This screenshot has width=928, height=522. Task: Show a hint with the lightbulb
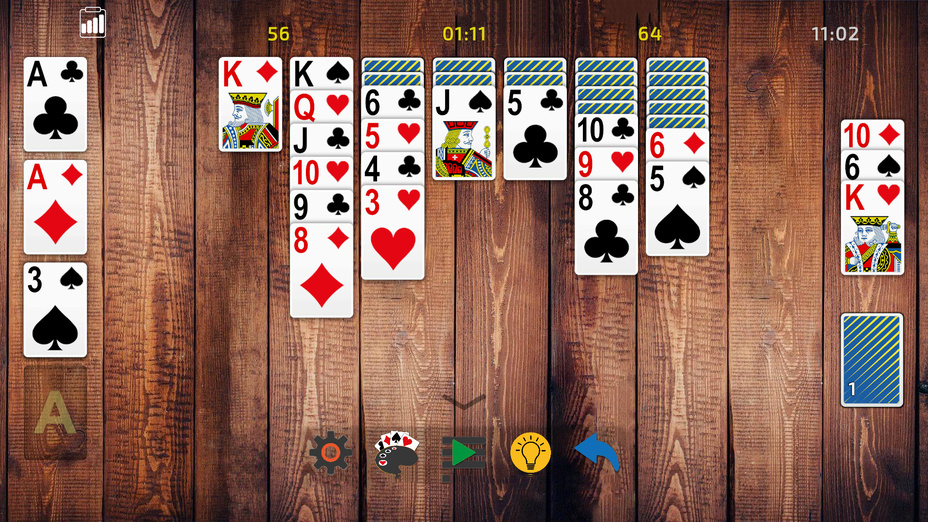530,453
